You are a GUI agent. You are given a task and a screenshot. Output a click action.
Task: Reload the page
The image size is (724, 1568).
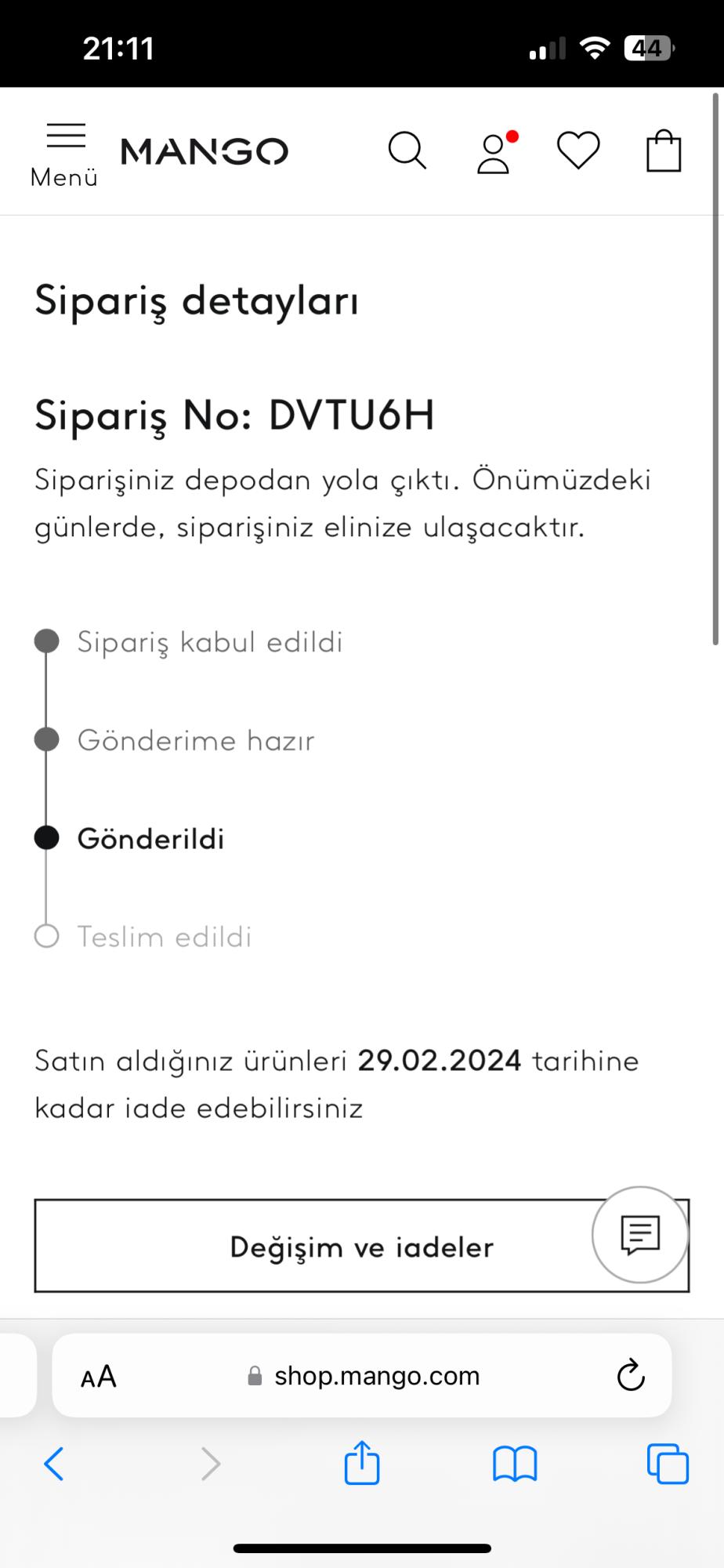[629, 1374]
